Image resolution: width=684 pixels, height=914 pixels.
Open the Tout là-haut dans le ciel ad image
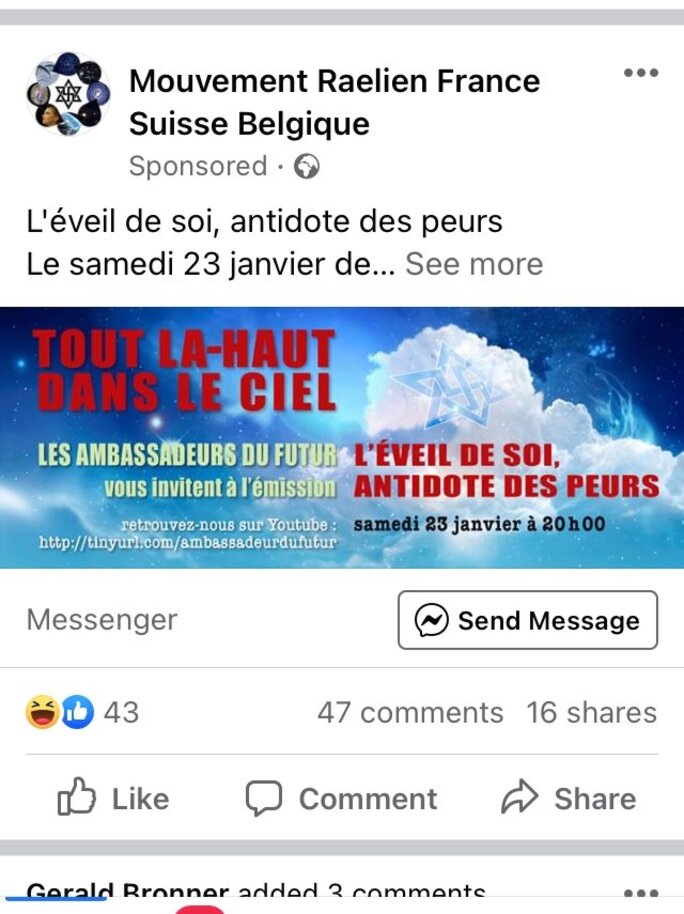pos(342,437)
